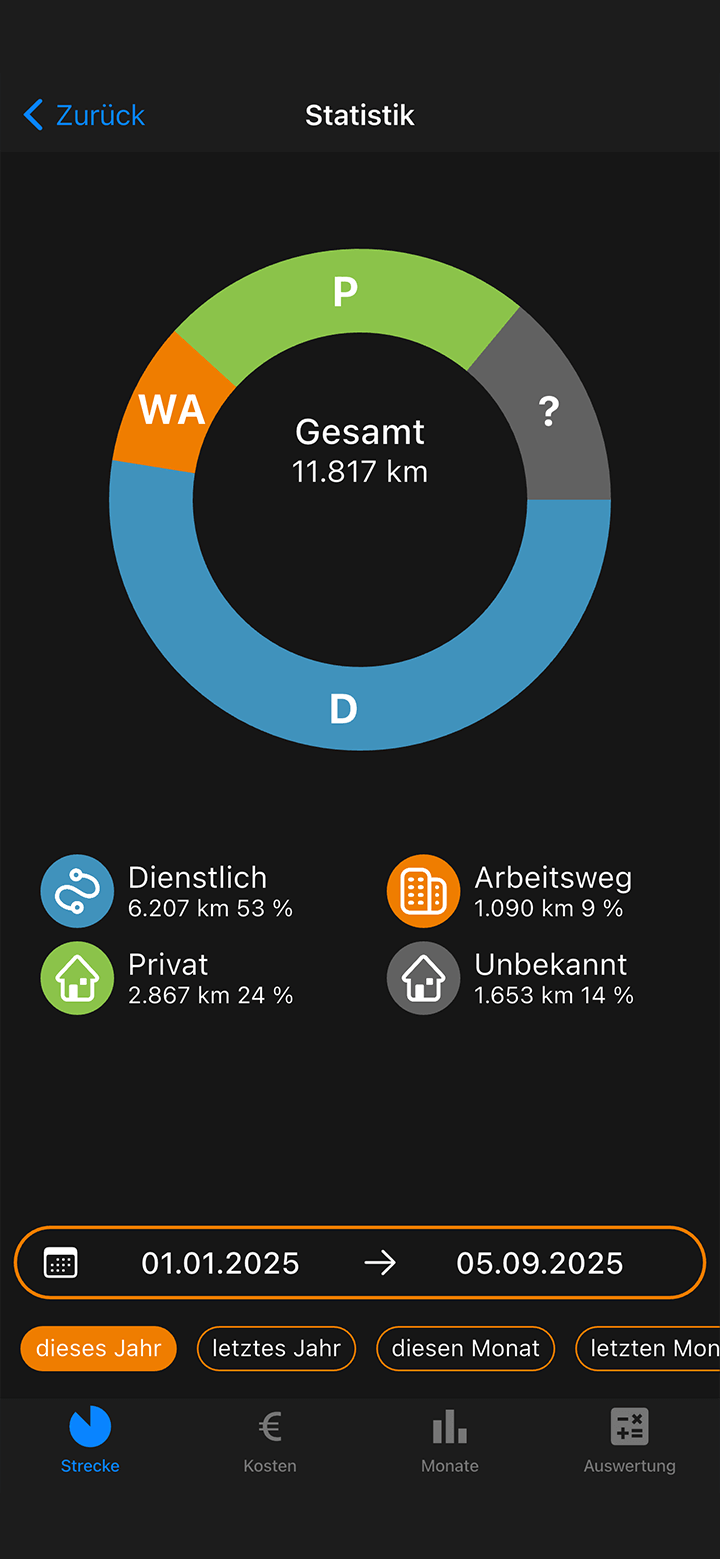
Task: Switch to the Monate tab
Action: point(450,1440)
